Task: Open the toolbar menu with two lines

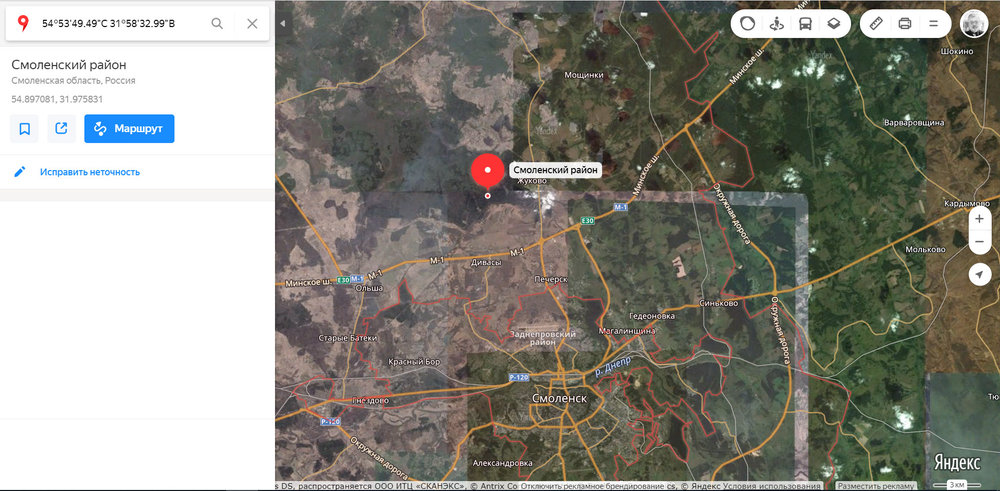Action: point(933,23)
